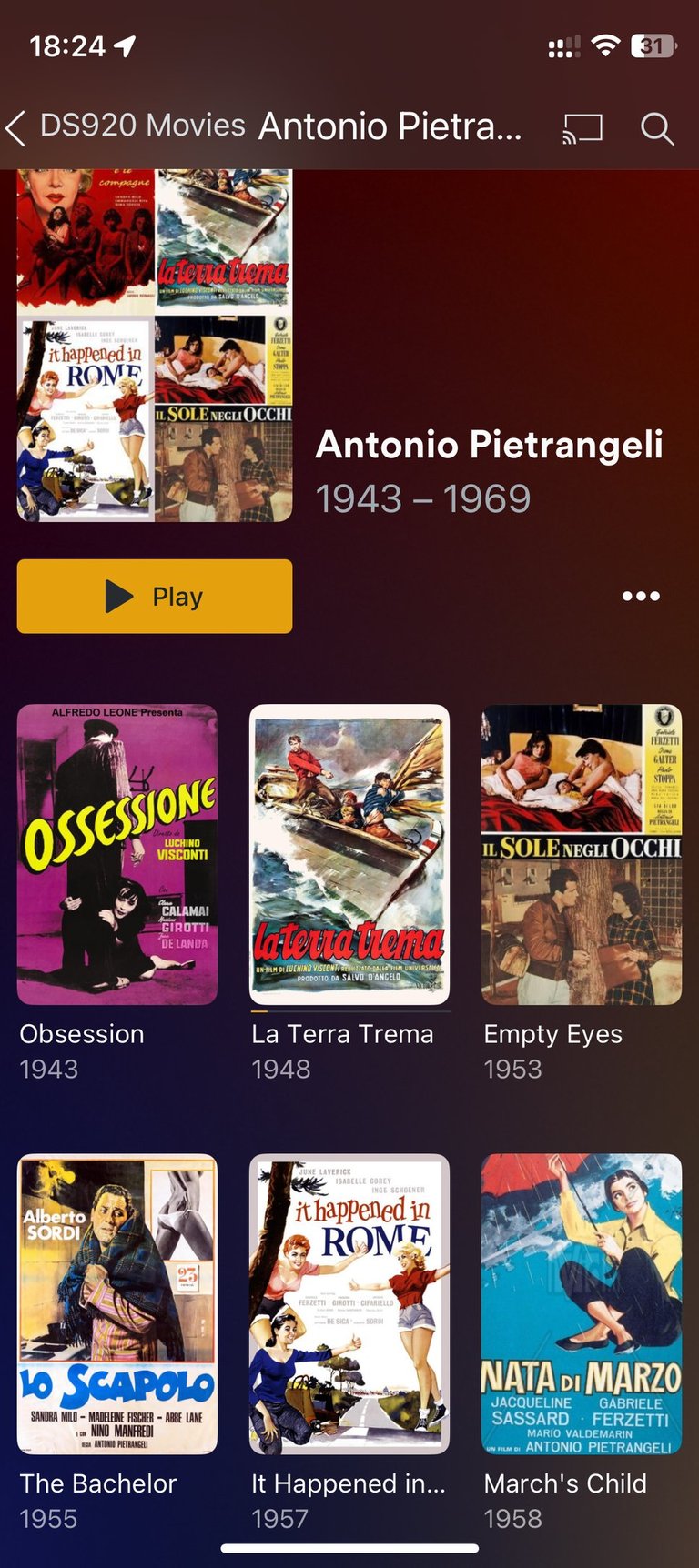View The Bachelor 1955 movie

(x=117, y=1304)
